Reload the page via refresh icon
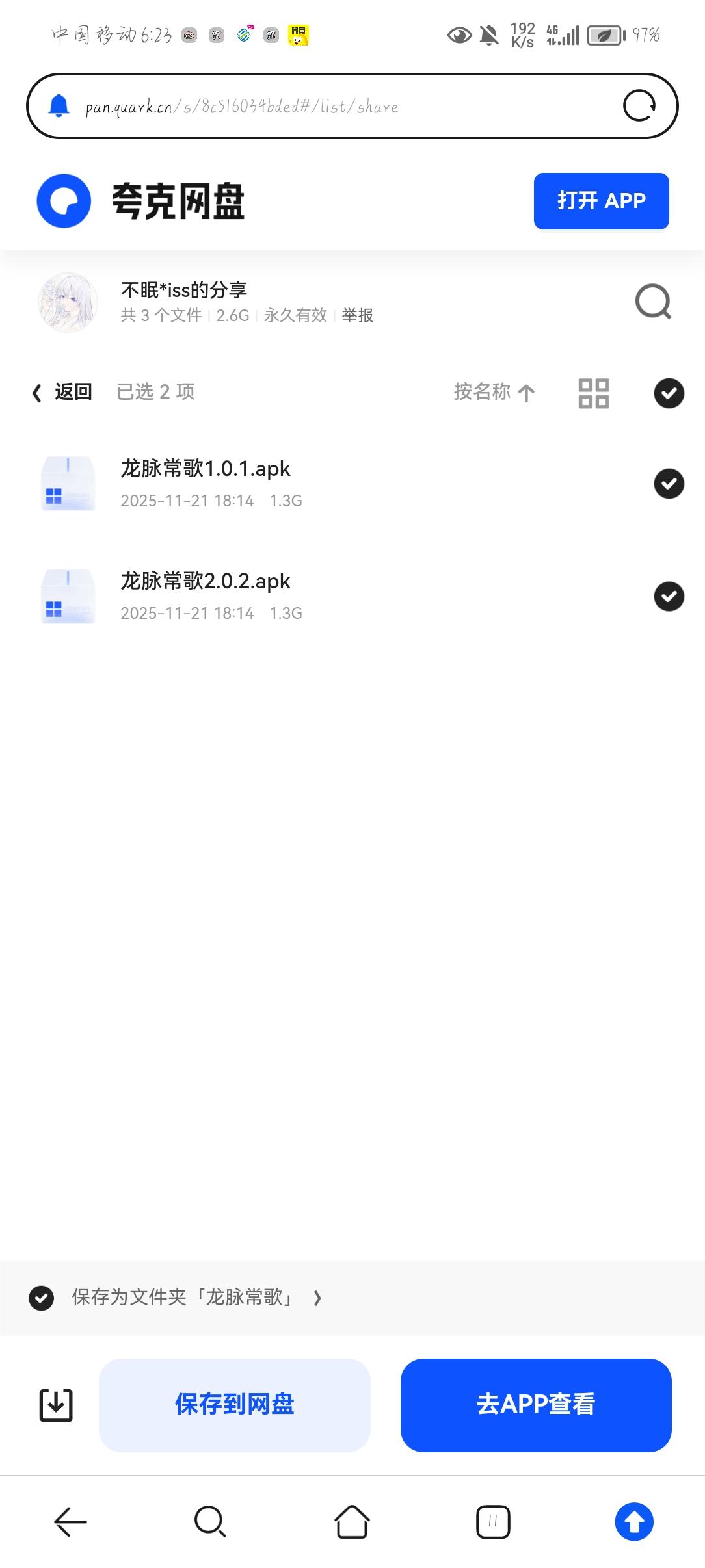 (640, 105)
